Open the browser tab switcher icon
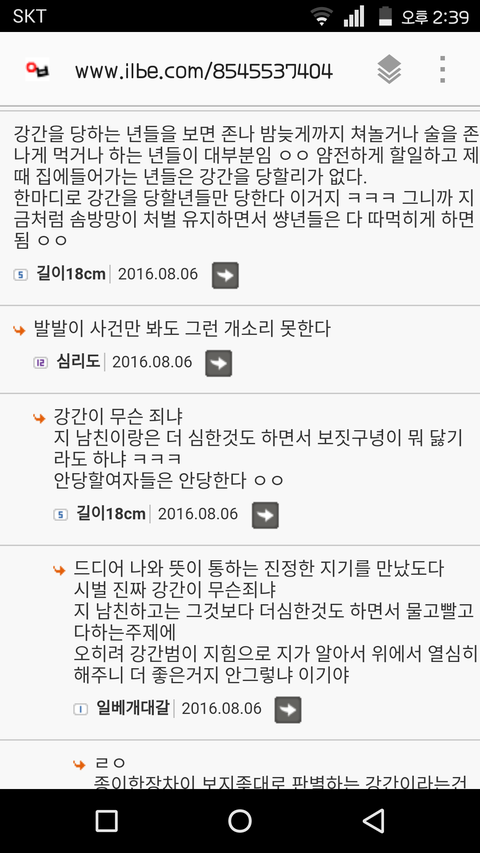The image size is (480, 853). (x=389, y=70)
